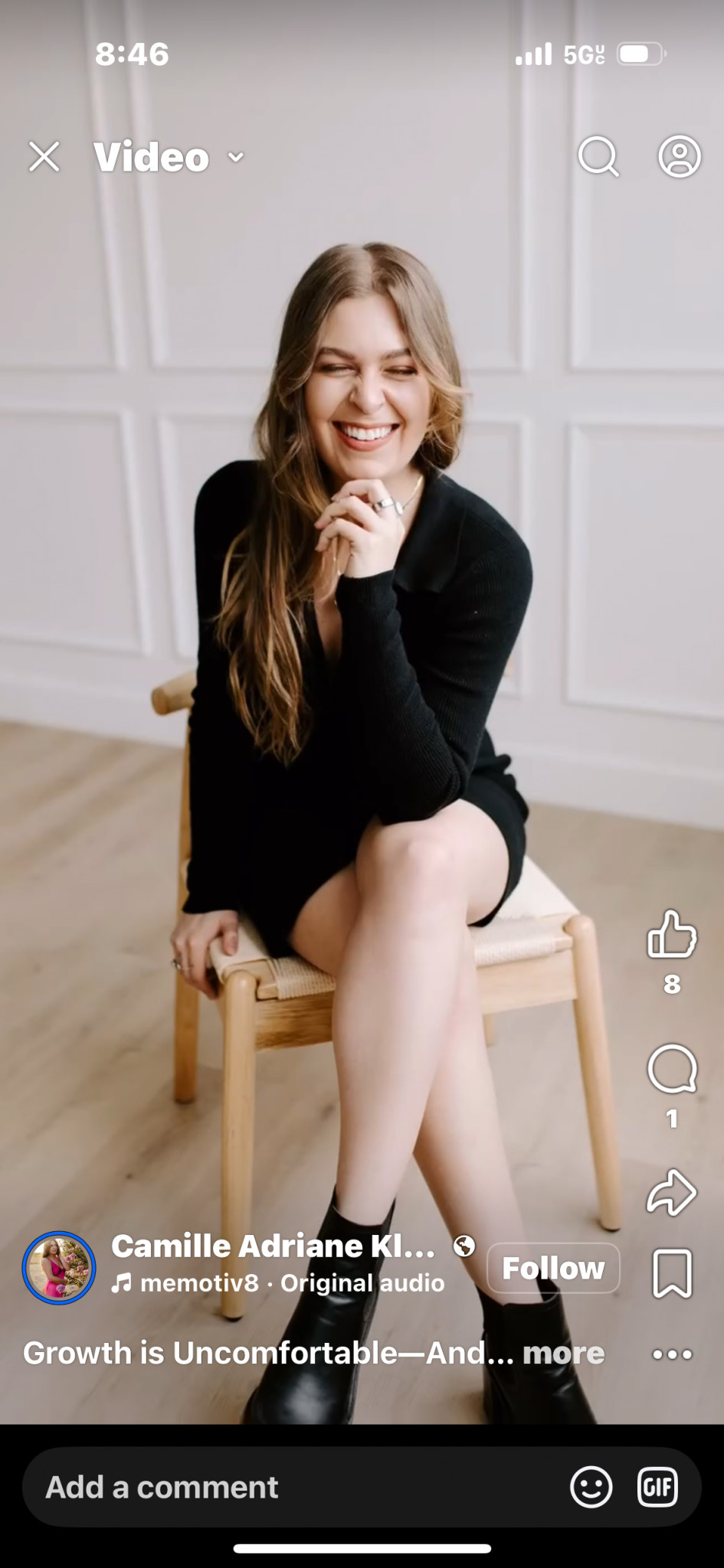Like this video
This screenshot has width=724, height=1568.
672,935
